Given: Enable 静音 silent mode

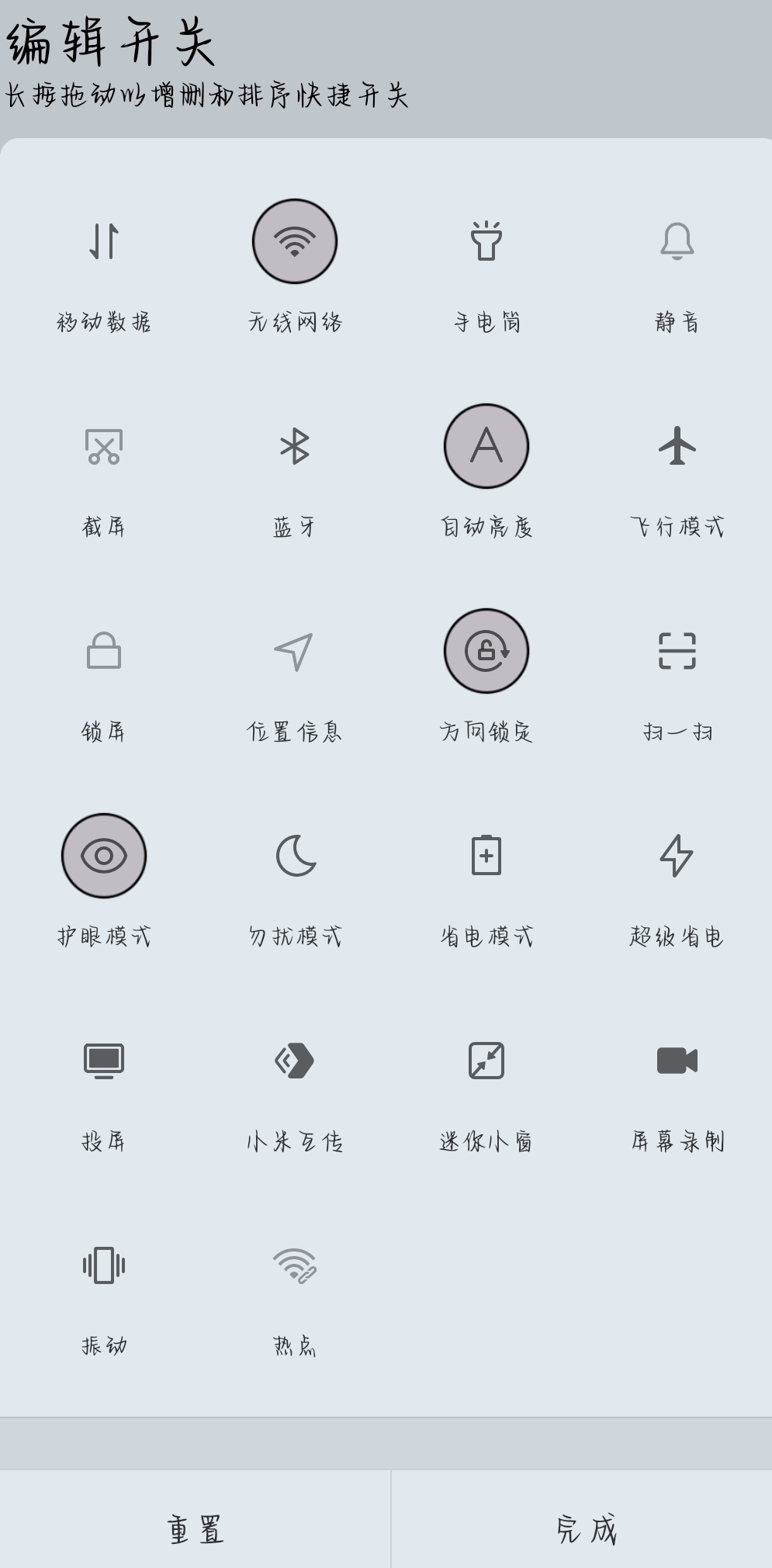Looking at the screenshot, I should (677, 241).
